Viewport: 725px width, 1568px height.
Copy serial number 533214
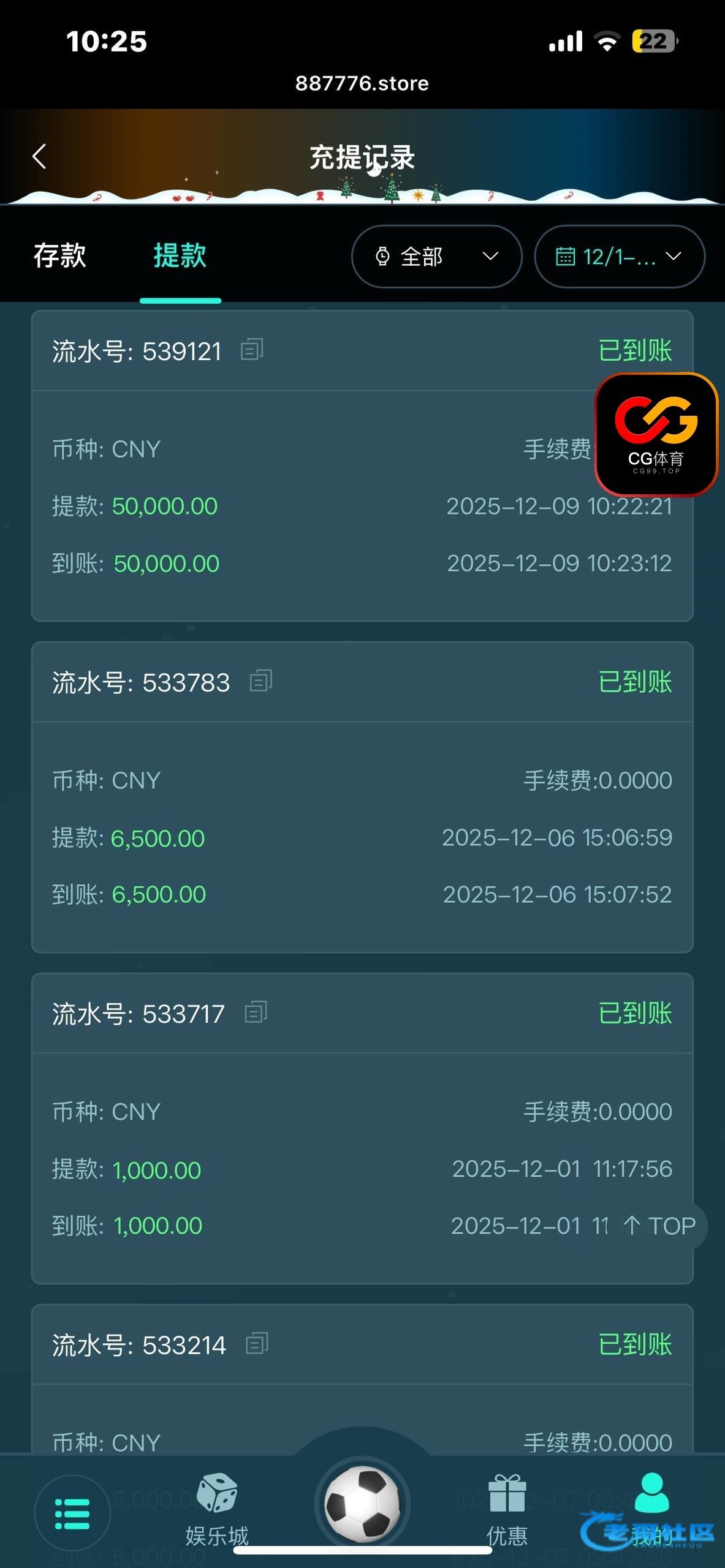257,1344
